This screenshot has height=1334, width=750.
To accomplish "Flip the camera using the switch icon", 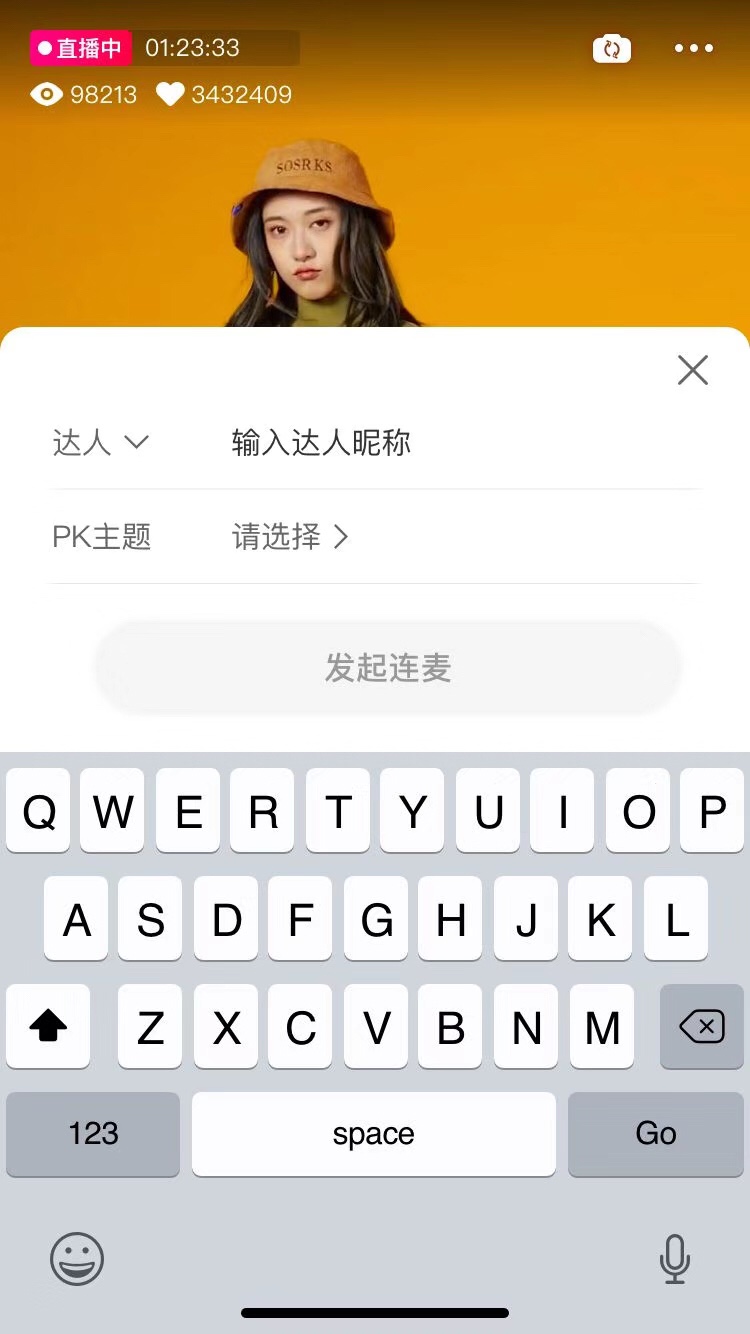I will pos(611,48).
